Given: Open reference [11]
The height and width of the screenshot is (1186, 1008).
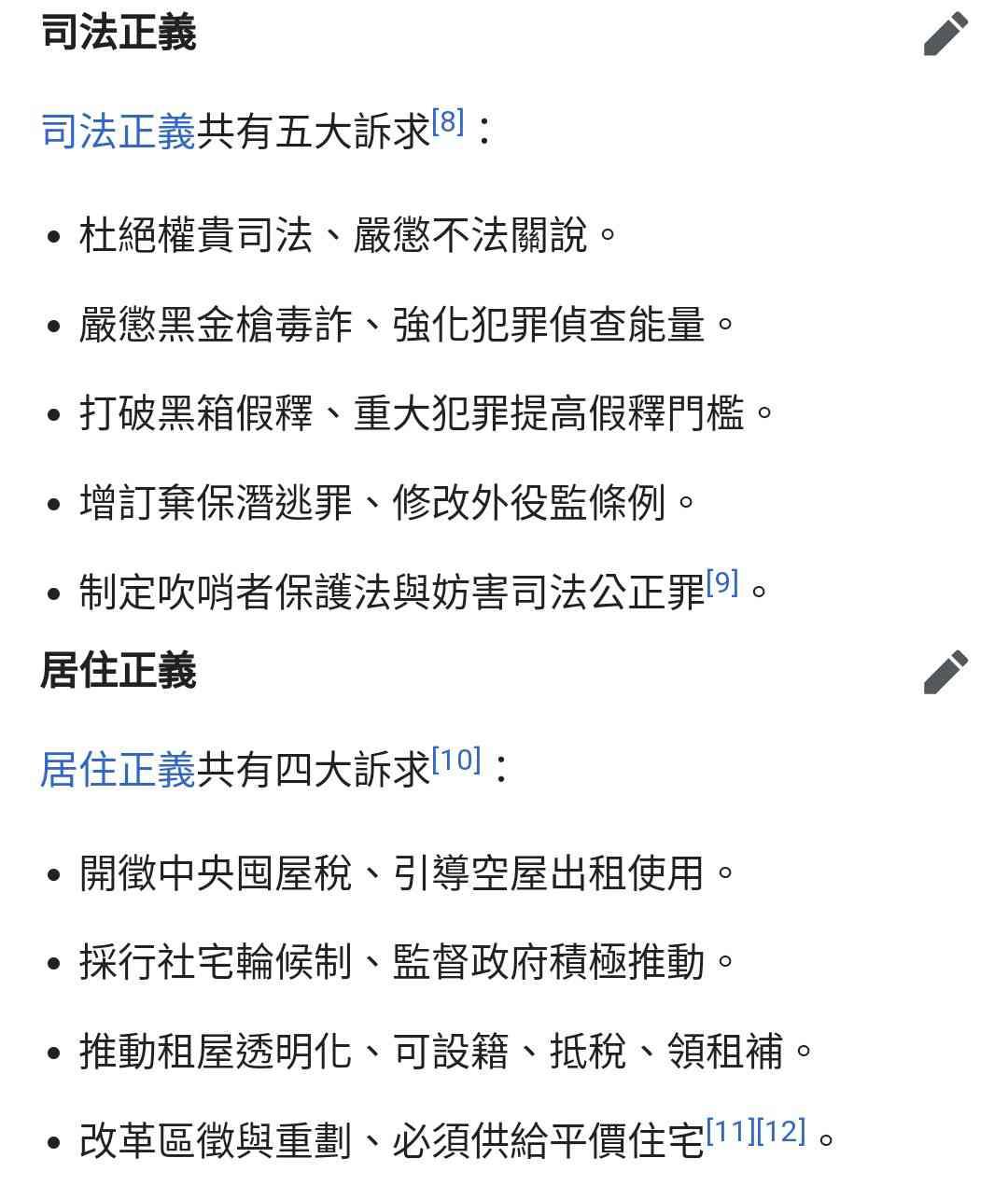Looking at the screenshot, I should (x=731, y=1132).
